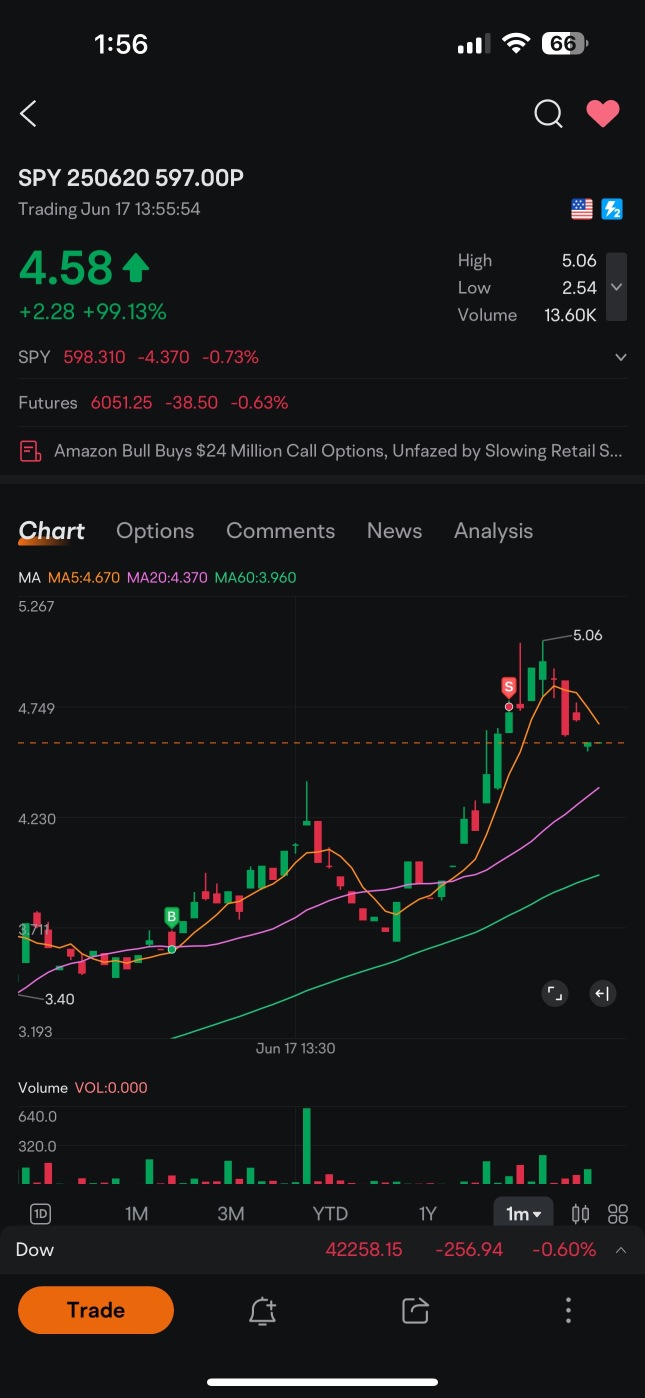Remove from favorites using the heart icon
Image resolution: width=645 pixels, height=1398 pixels.
pyautogui.click(x=602, y=114)
